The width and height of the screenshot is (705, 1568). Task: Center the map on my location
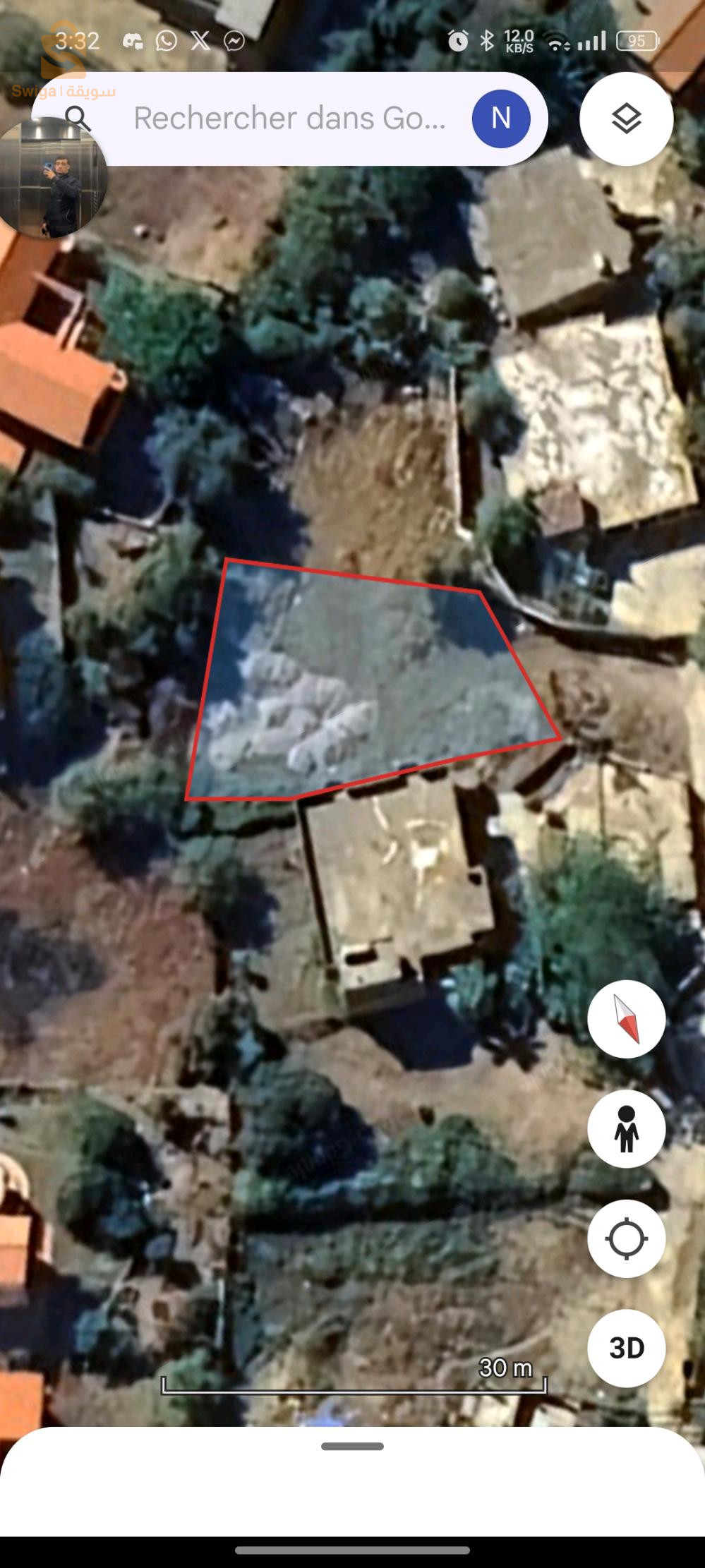626,1238
